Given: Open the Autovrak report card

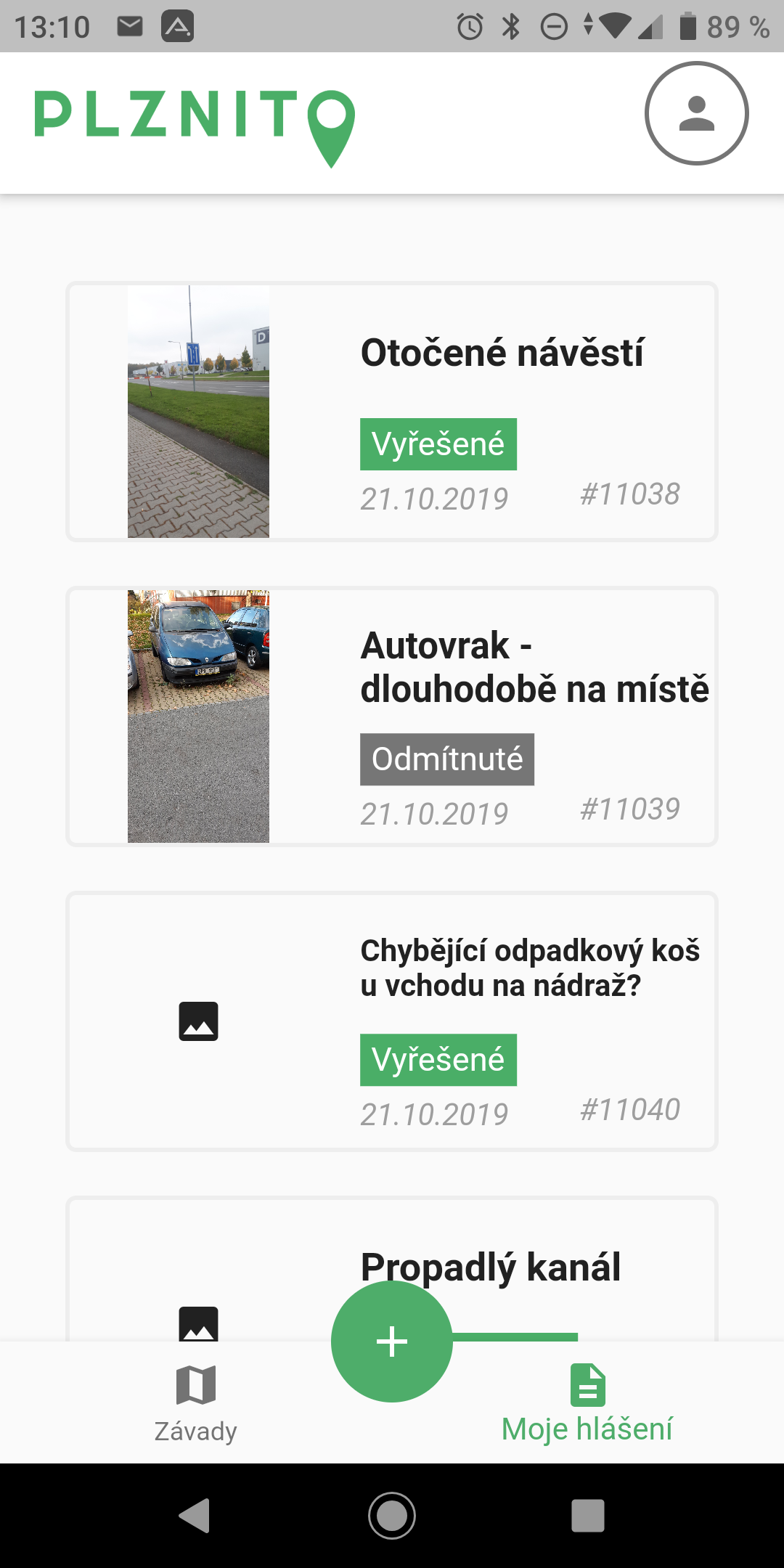Looking at the screenshot, I should [x=392, y=716].
